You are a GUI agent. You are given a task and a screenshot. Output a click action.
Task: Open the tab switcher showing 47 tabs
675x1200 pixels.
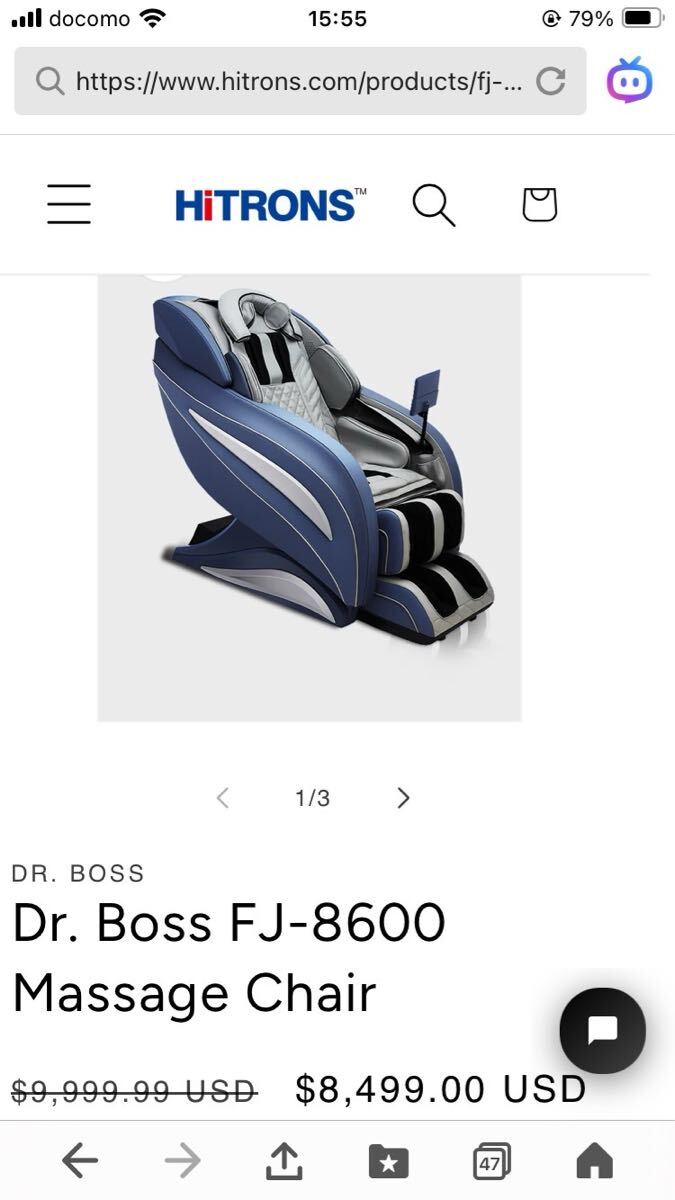[x=491, y=1162]
